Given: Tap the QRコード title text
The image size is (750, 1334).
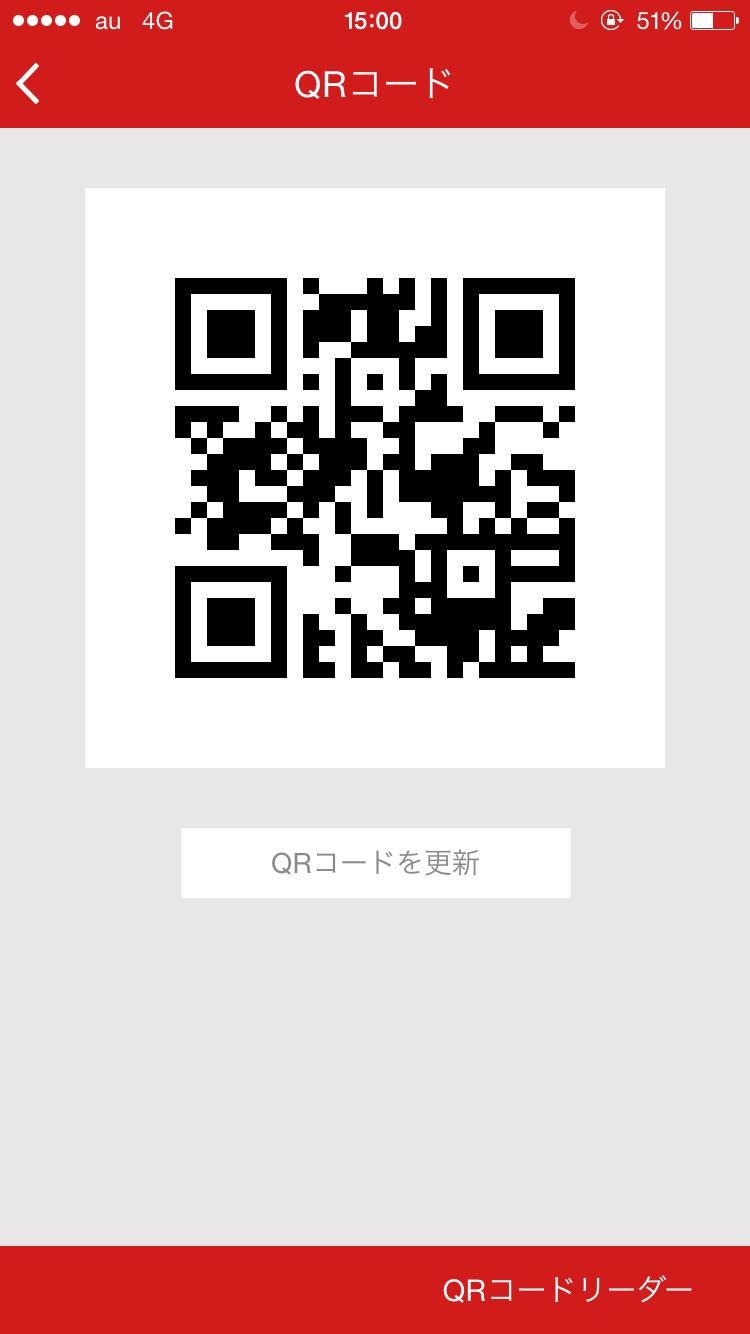Looking at the screenshot, I should [x=375, y=84].
